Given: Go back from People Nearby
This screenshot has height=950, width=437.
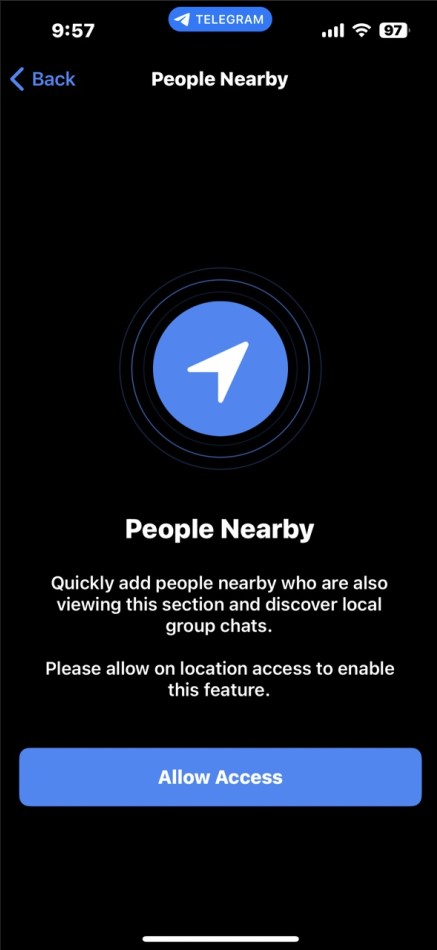Looking at the screenshot, I should (x=43, y=79).
